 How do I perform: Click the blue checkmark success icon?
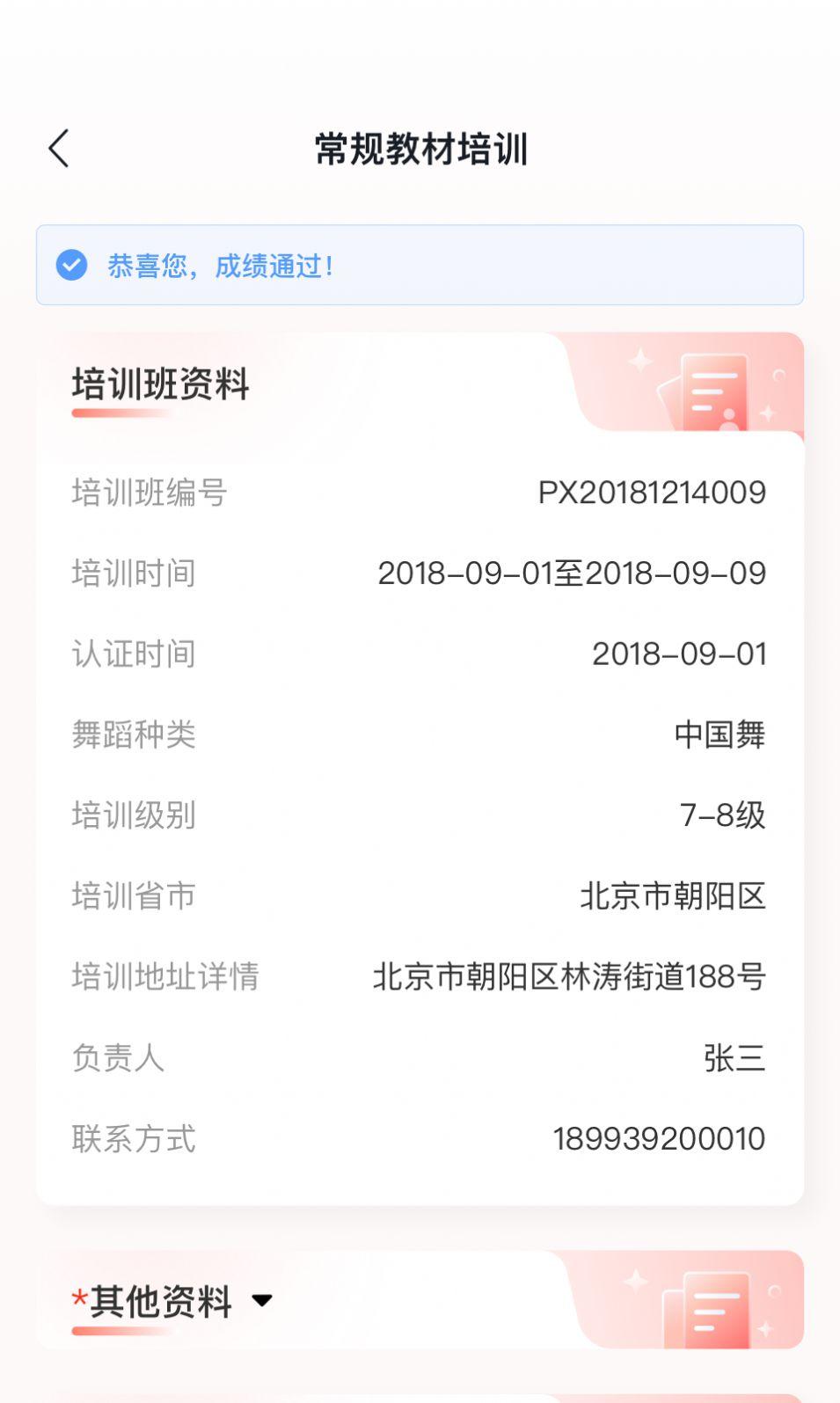coord(71,265)
